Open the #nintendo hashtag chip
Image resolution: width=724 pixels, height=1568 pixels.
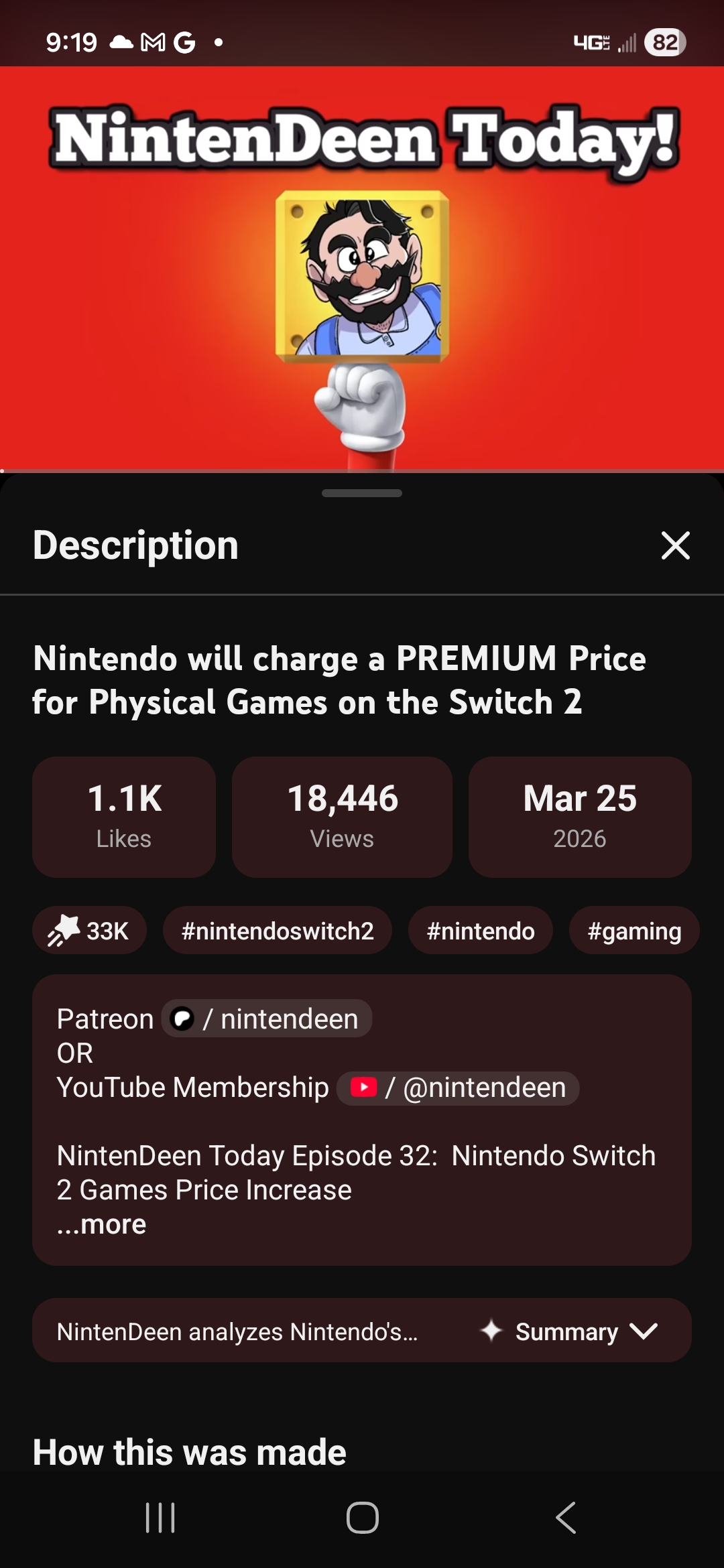pyautogui.click(x=481, y=931)
